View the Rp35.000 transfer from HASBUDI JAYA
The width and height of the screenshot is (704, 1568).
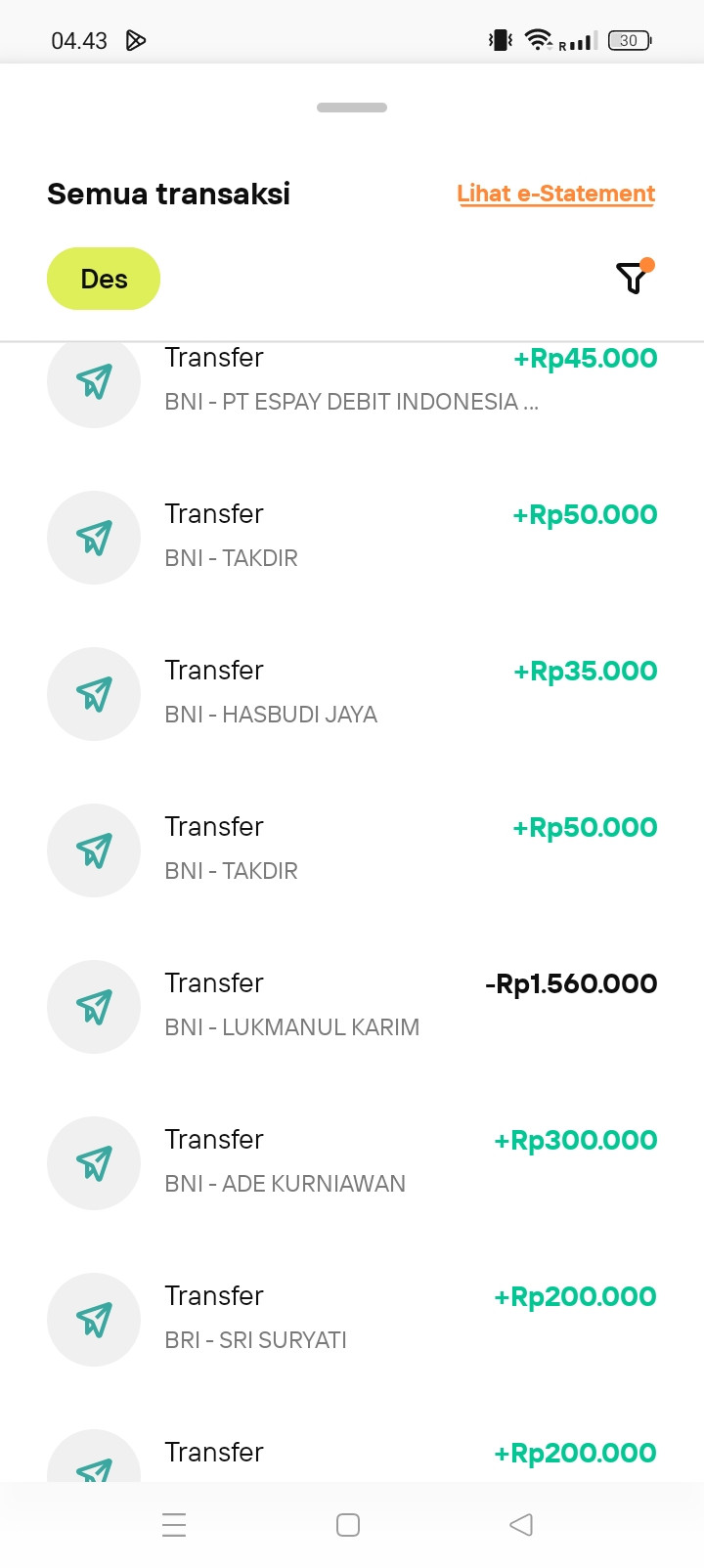pos(352,693)
